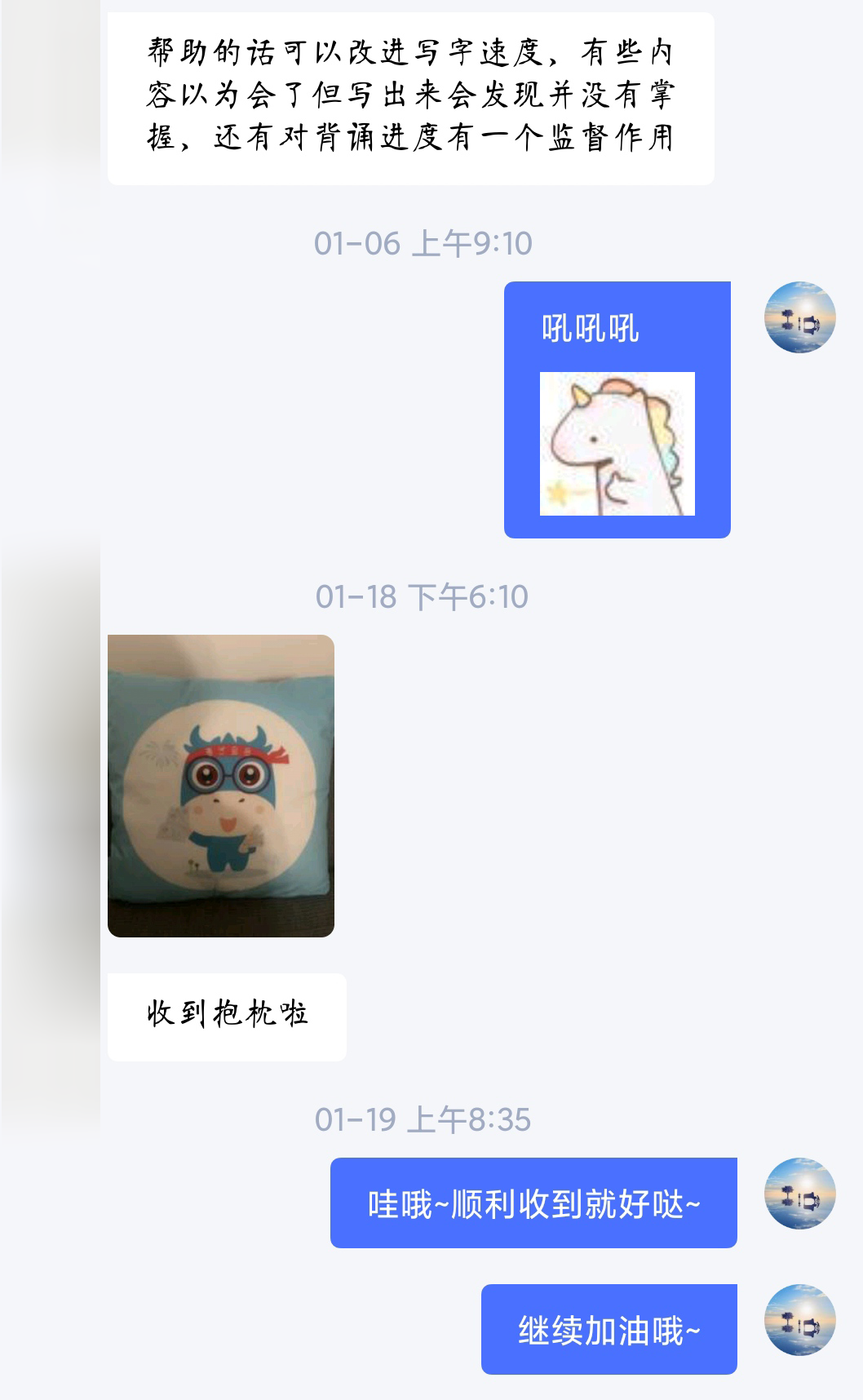The image size is (863, 1400).
Task: Open sender avatar next to 吼吼吼 message
Action: click(800, 317)
